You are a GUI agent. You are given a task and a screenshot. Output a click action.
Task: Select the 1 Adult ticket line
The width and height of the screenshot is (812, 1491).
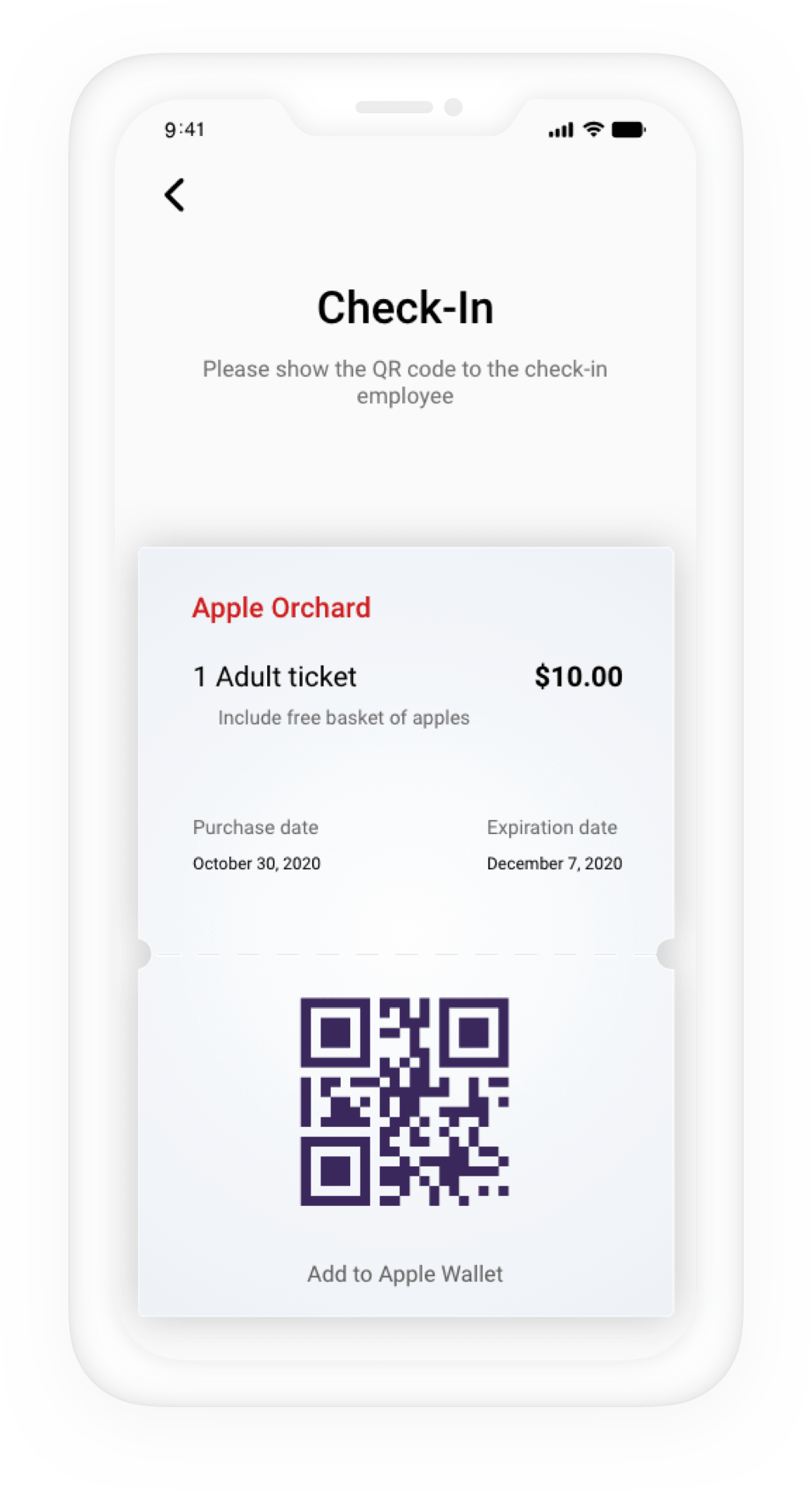(x=274, y=677)
